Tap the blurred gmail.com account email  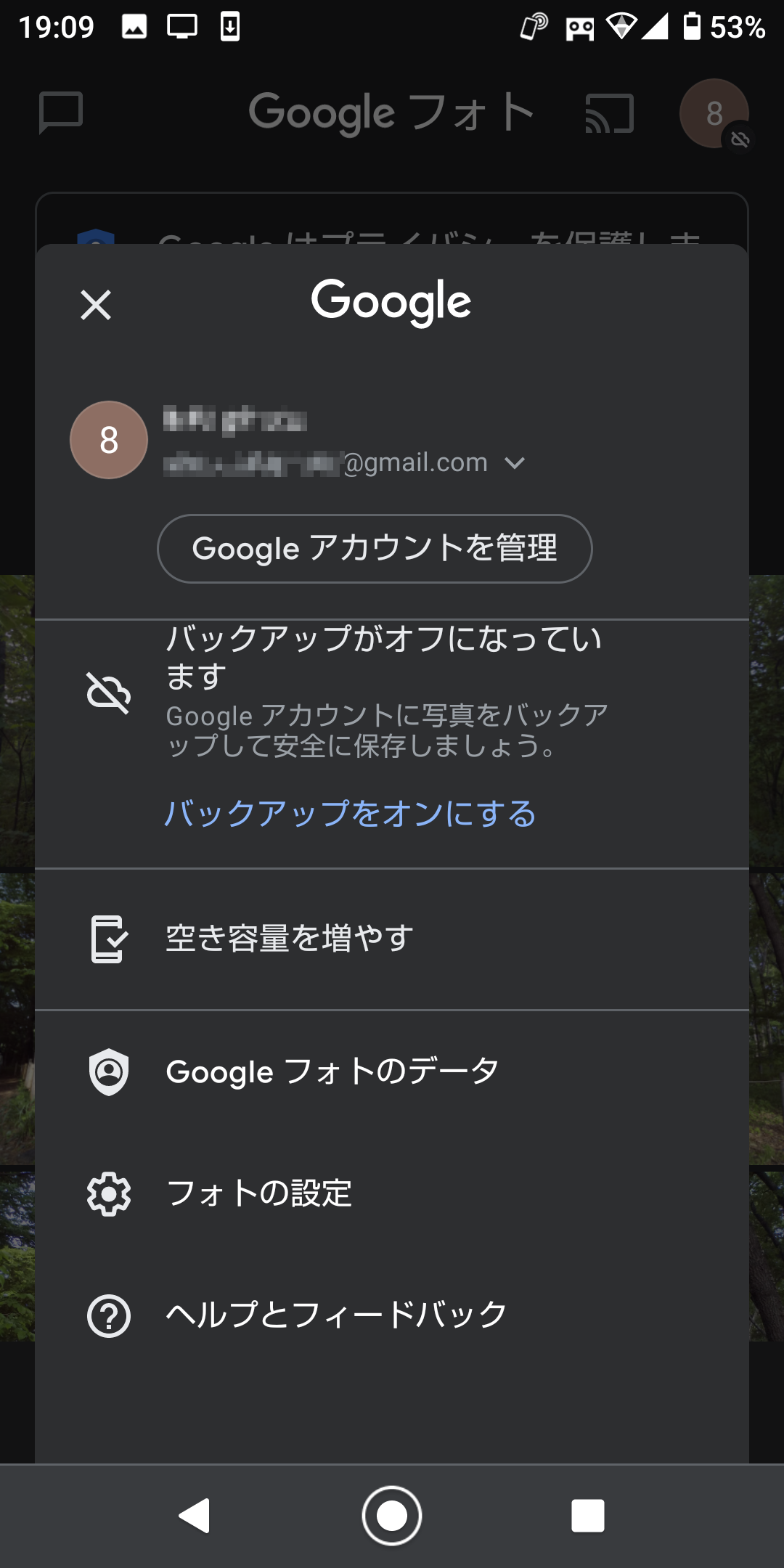tap(327, 462)
